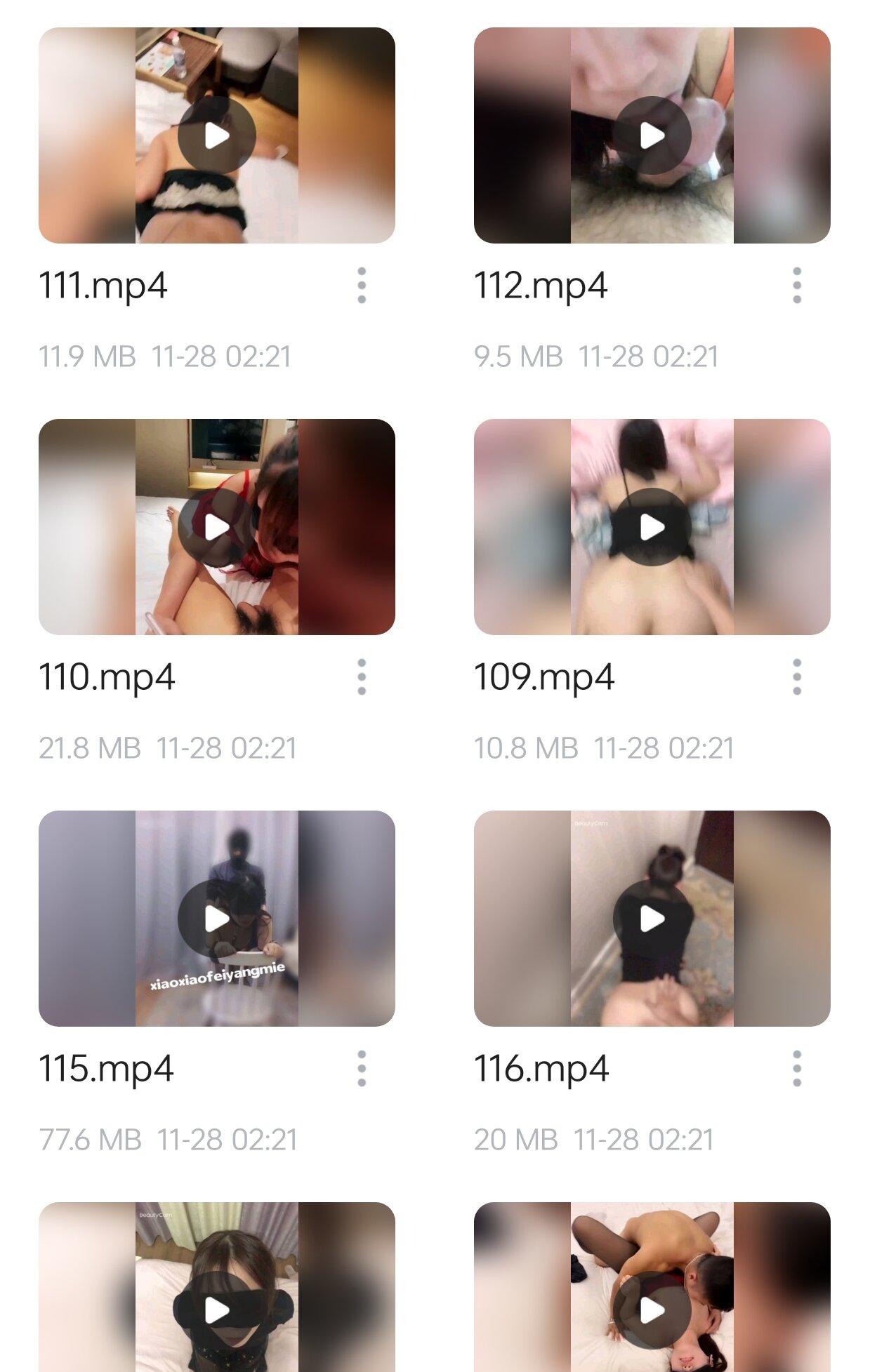Open the 110.mp4 video file
Screen dimensions: 870x1372
pyautogui.click(x=216, y=527)
